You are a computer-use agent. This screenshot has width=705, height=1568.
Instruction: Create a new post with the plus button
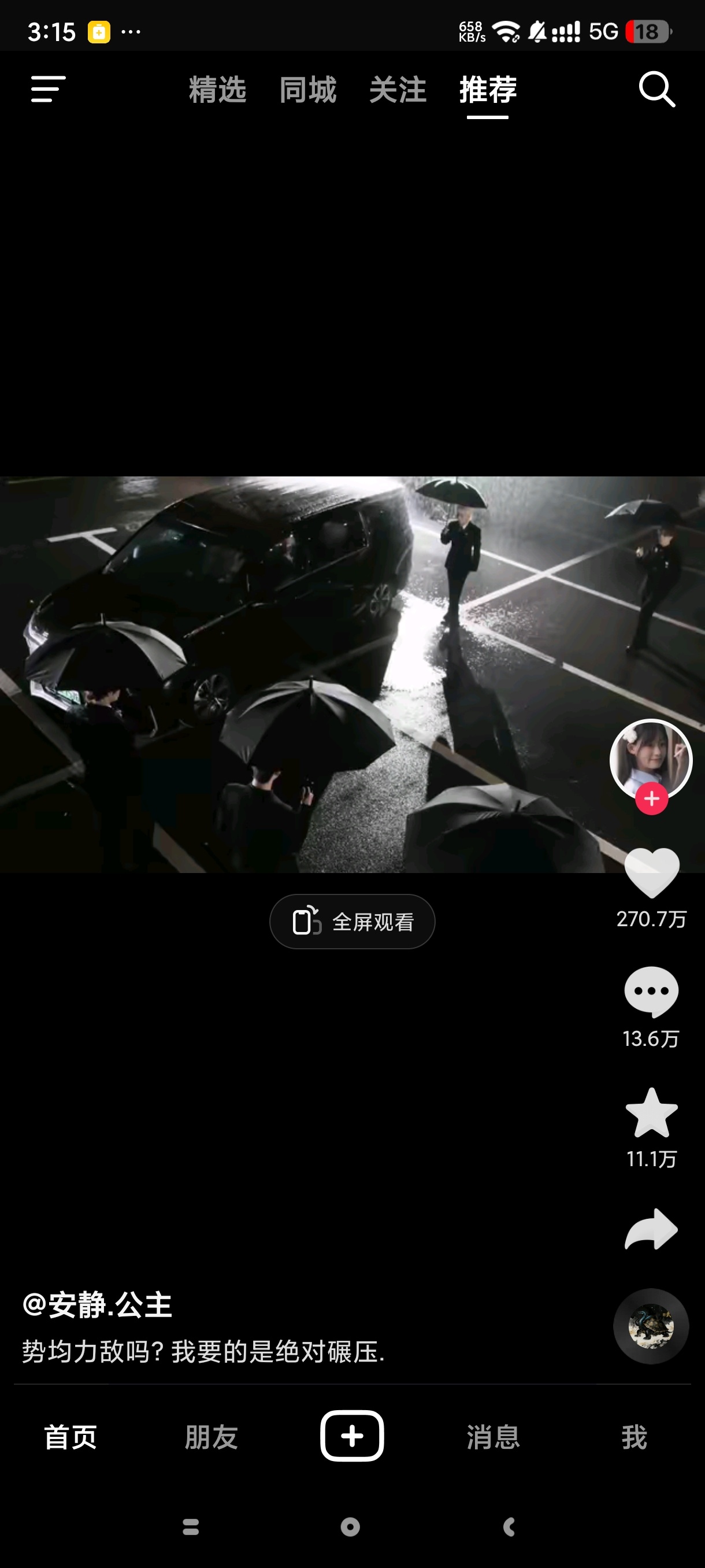point(352,1436)
